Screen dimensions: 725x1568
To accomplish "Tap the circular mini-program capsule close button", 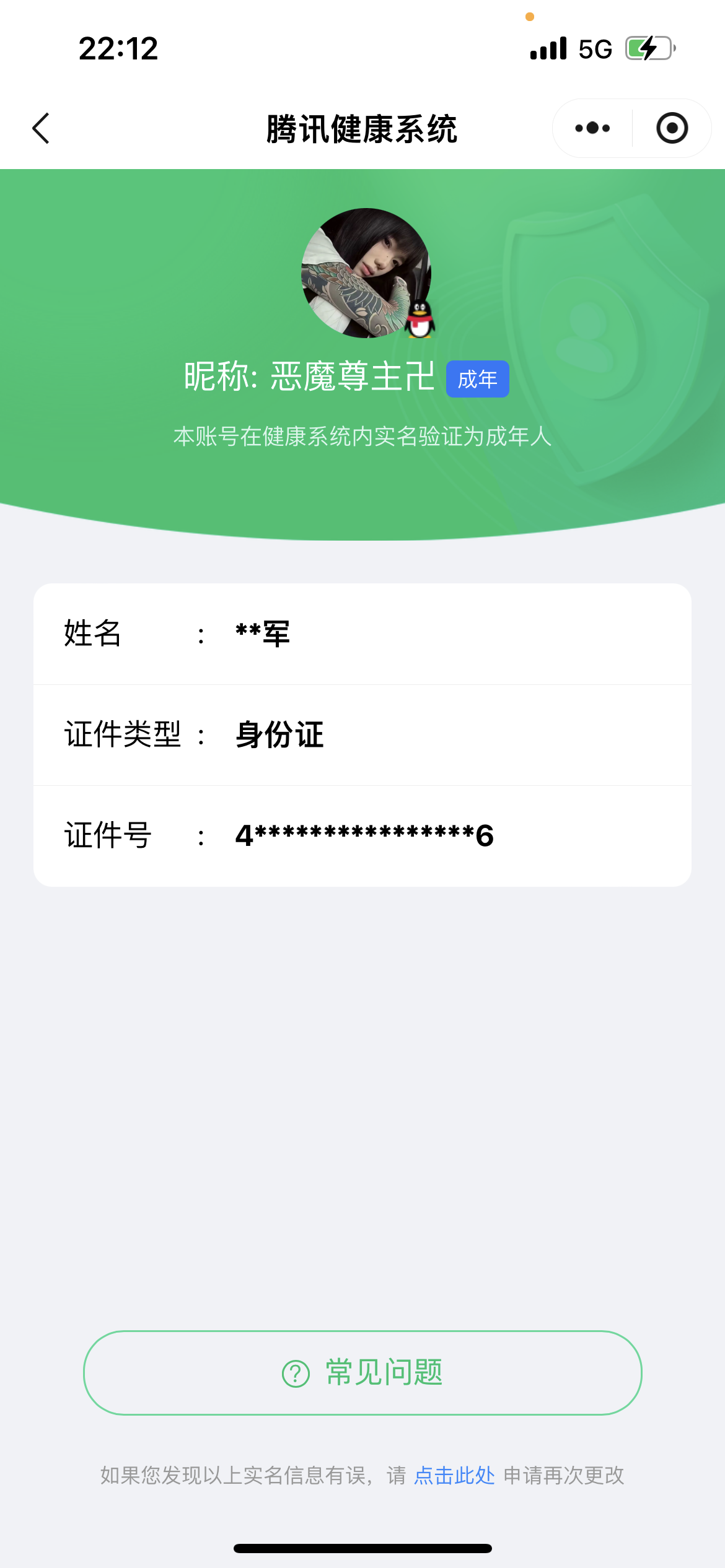I will point(672,128).
